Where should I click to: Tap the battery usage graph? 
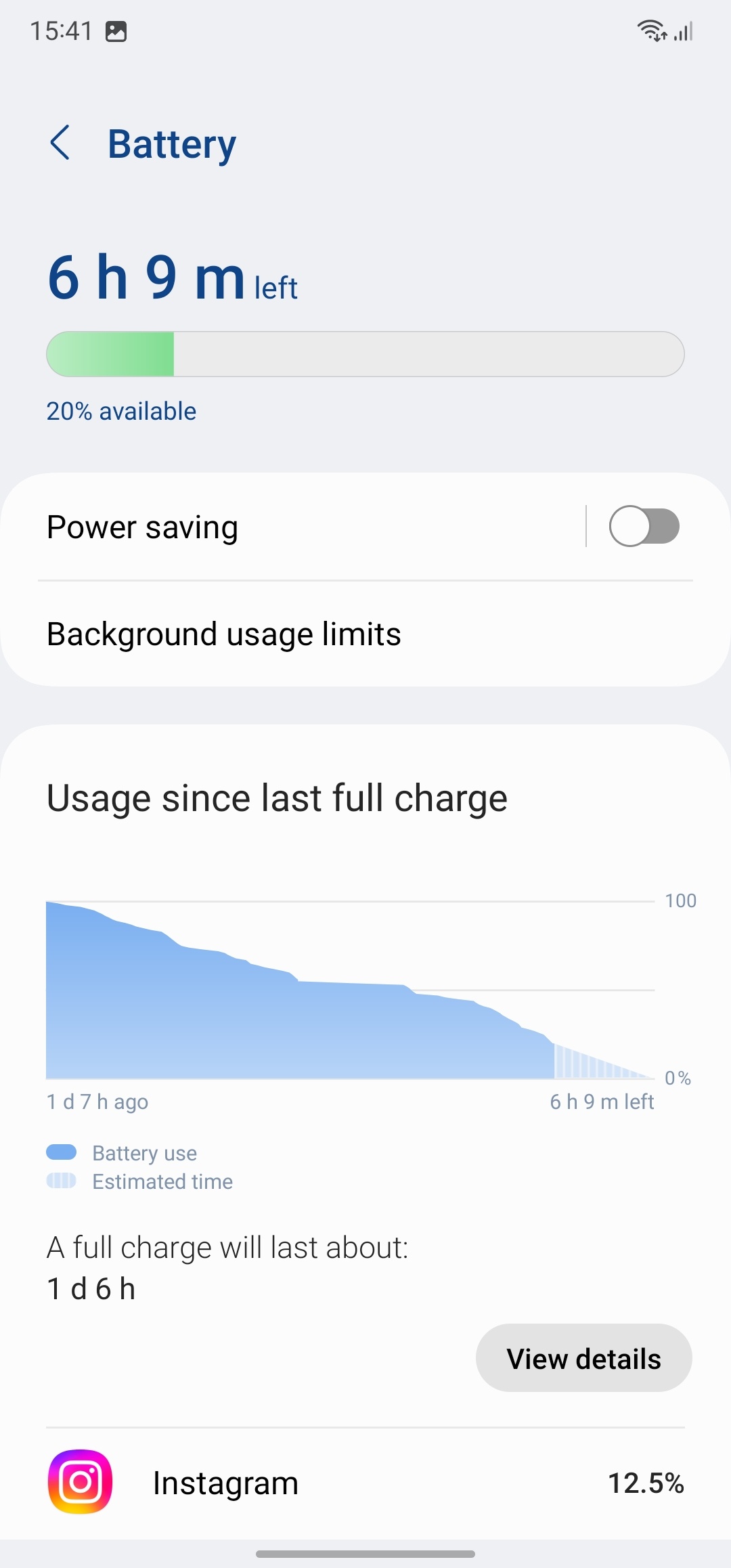[351, 989]
